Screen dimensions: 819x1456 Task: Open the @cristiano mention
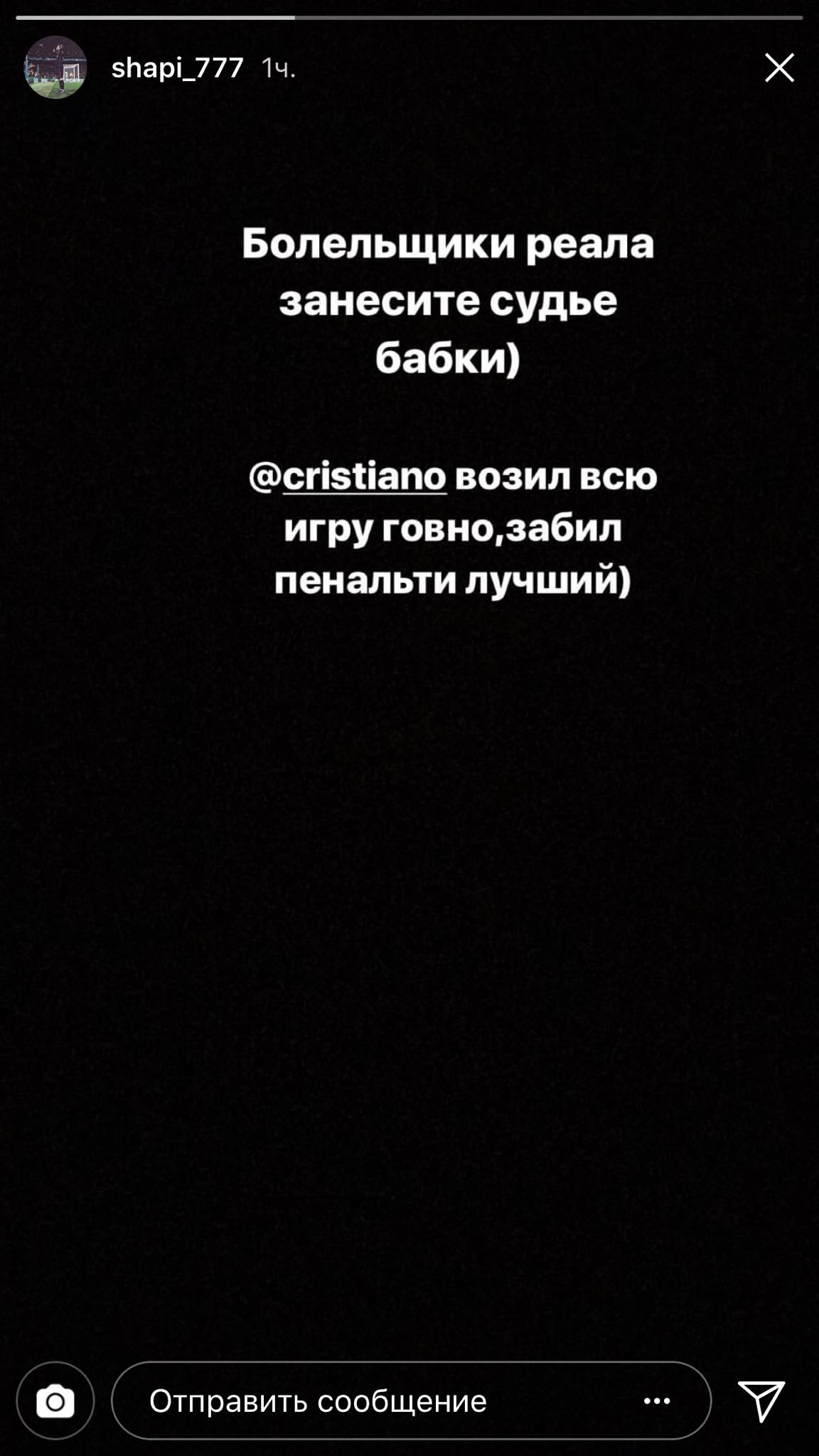coord(348,476)
